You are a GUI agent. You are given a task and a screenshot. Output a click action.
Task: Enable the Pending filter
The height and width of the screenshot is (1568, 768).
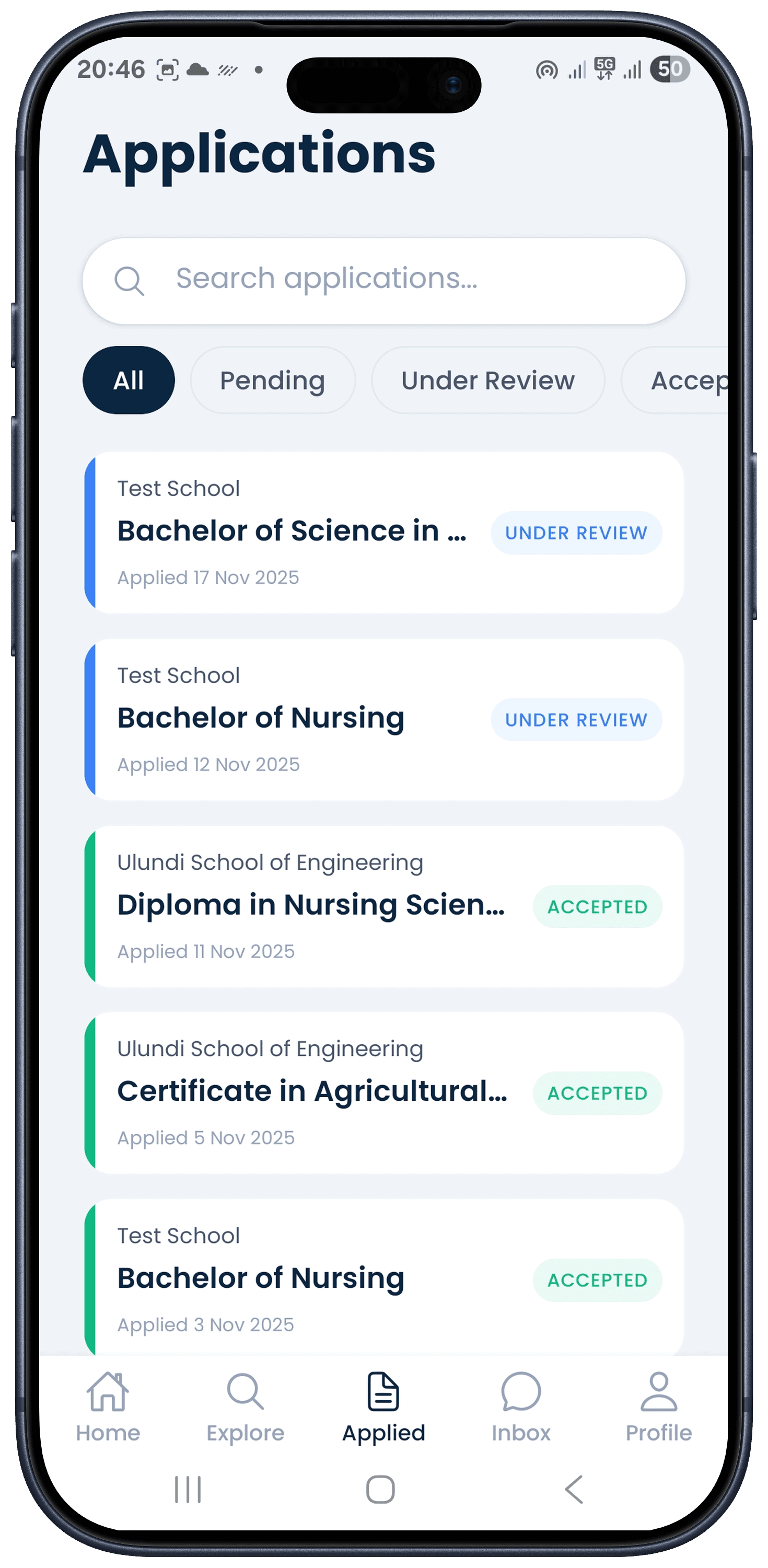click(x=272, y=379)
